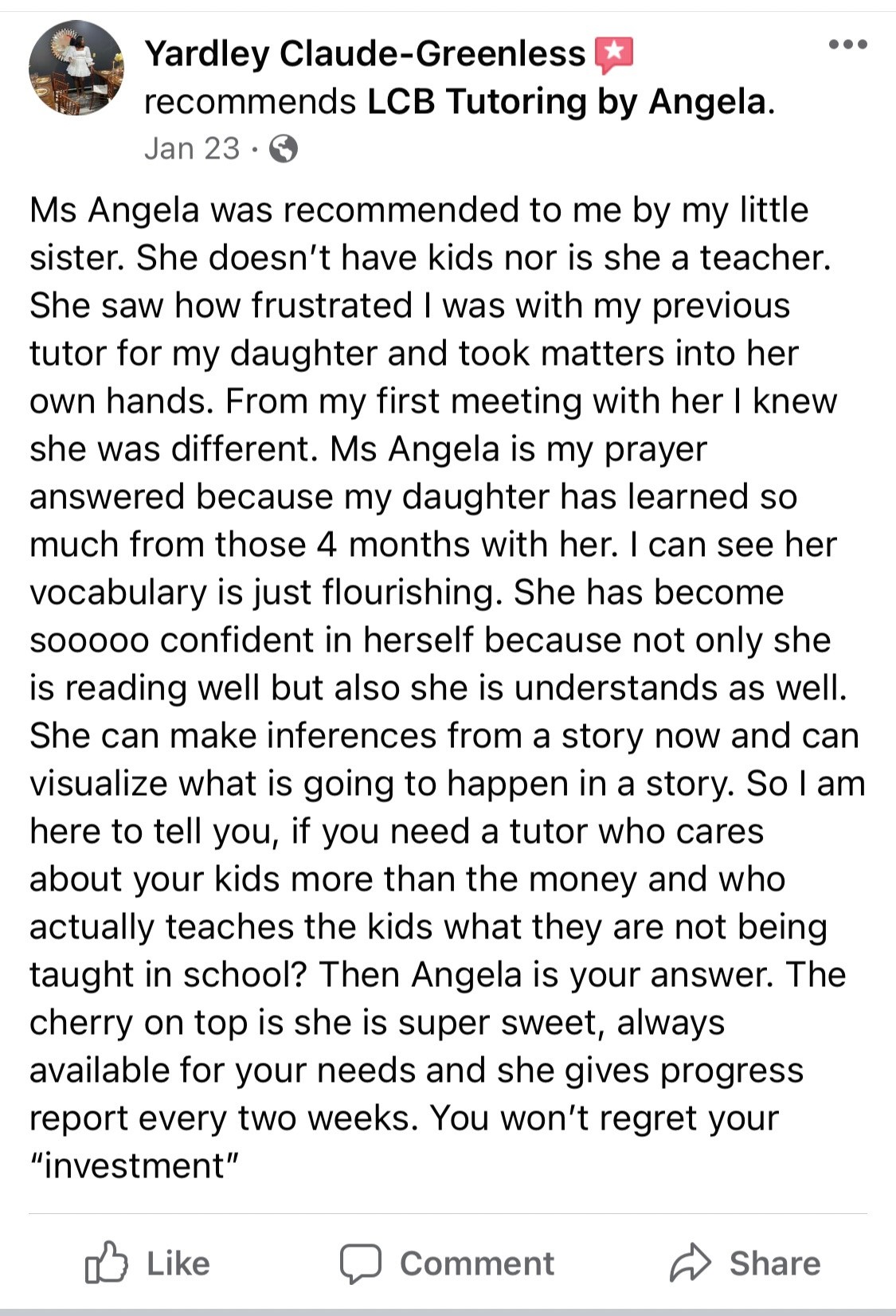Visit the LCB Tutoring by Angela page
Image resolution: width=896 pixels, height=1316 pixels.
click(x=566, y=102)
